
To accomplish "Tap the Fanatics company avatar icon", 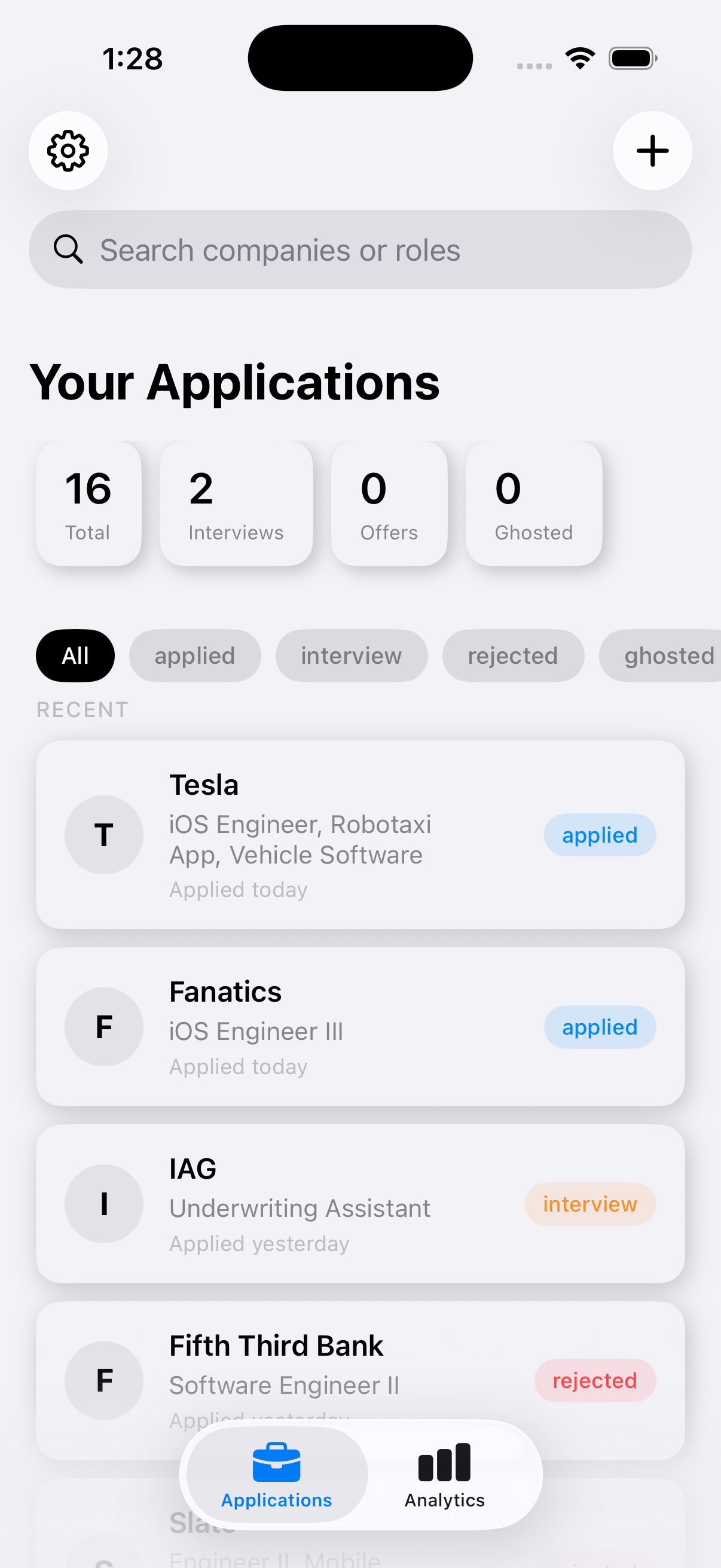I will point(103,1026).
